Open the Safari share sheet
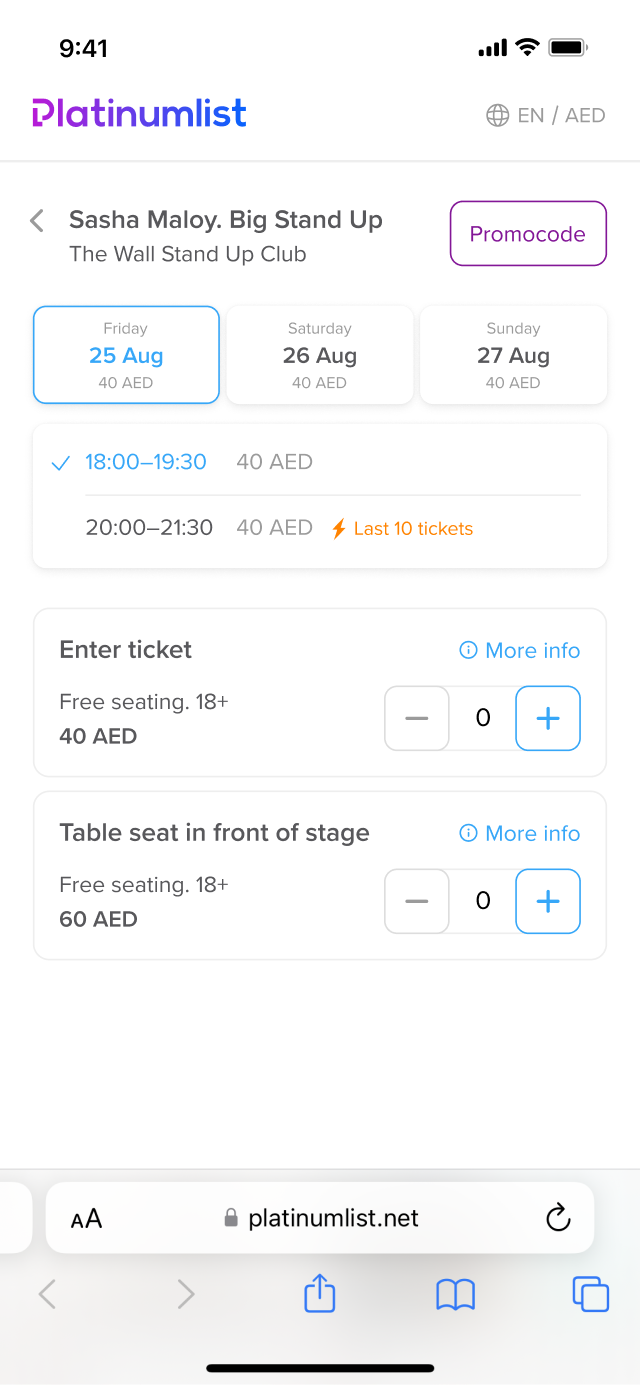 click(x=319, y=1293)
